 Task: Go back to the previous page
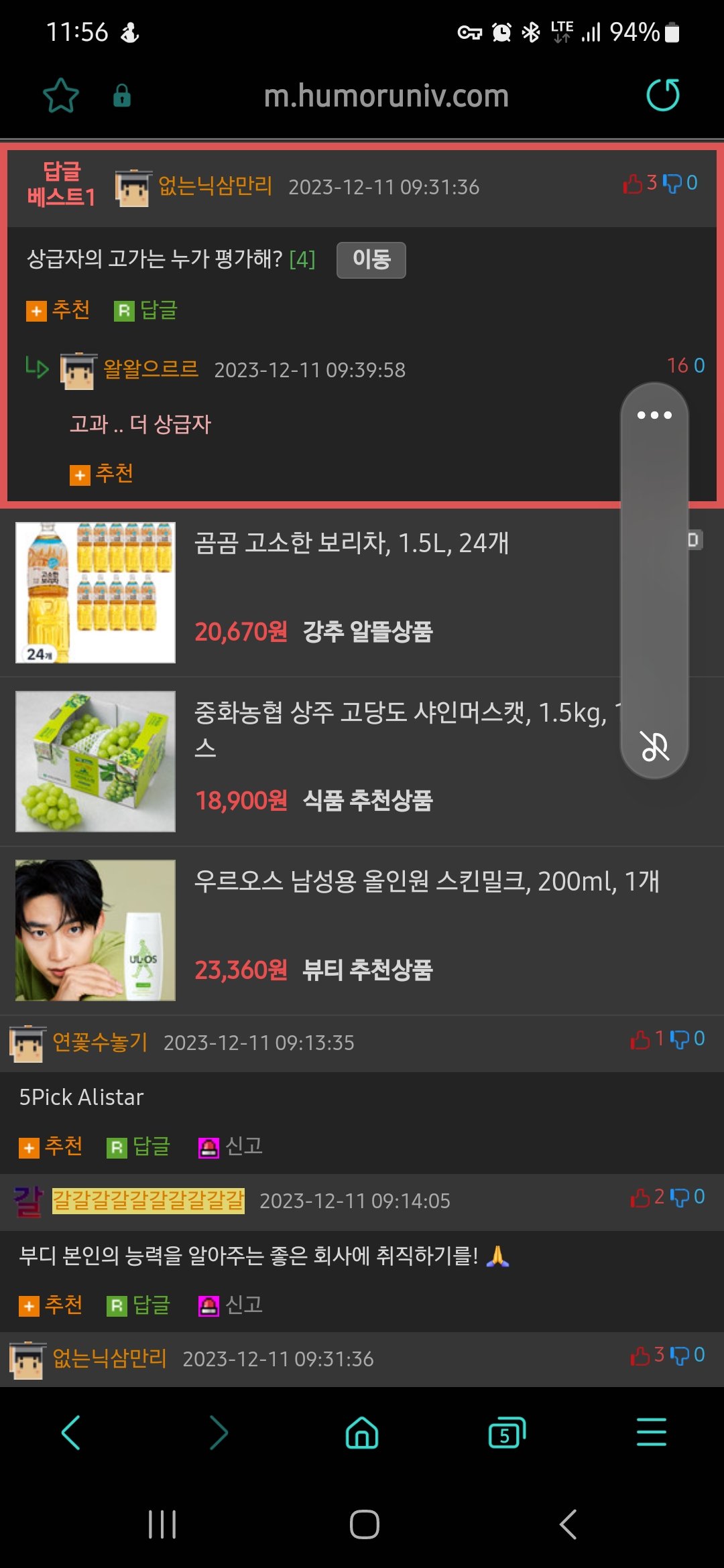(x=71, y=1433)
